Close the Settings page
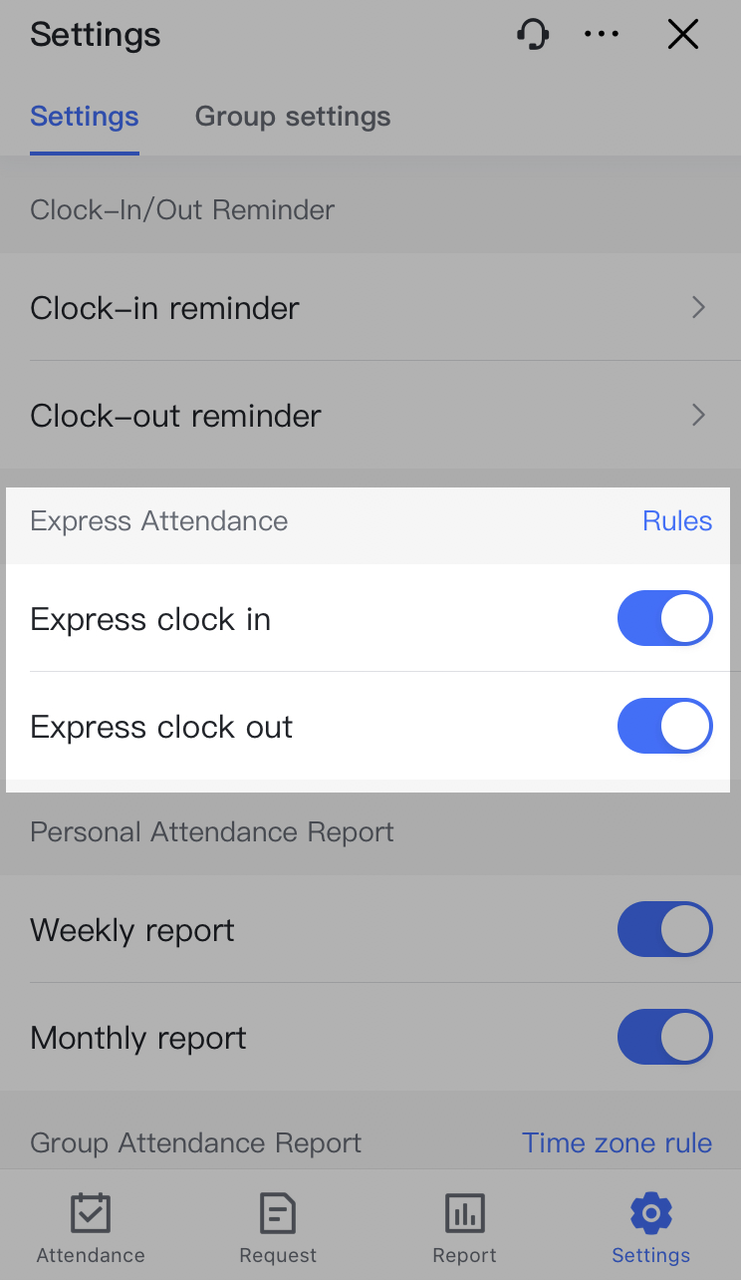741x1280 pixels. point(683,35)
